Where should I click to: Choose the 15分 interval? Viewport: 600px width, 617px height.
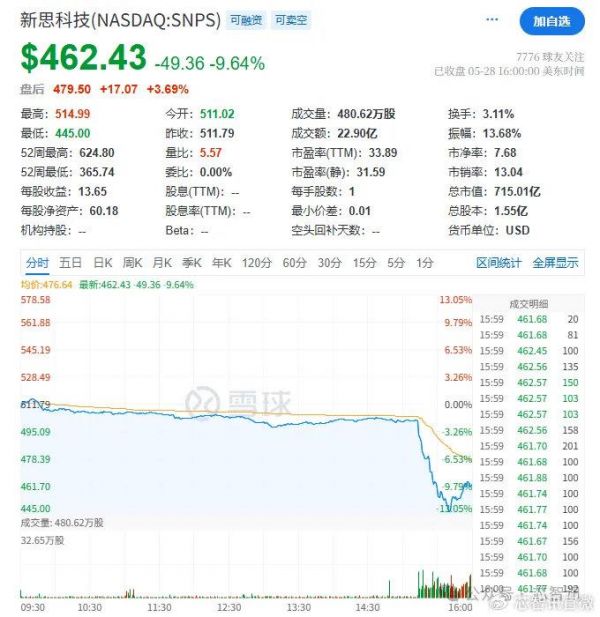pyautogui.click(x=364, y=263)
